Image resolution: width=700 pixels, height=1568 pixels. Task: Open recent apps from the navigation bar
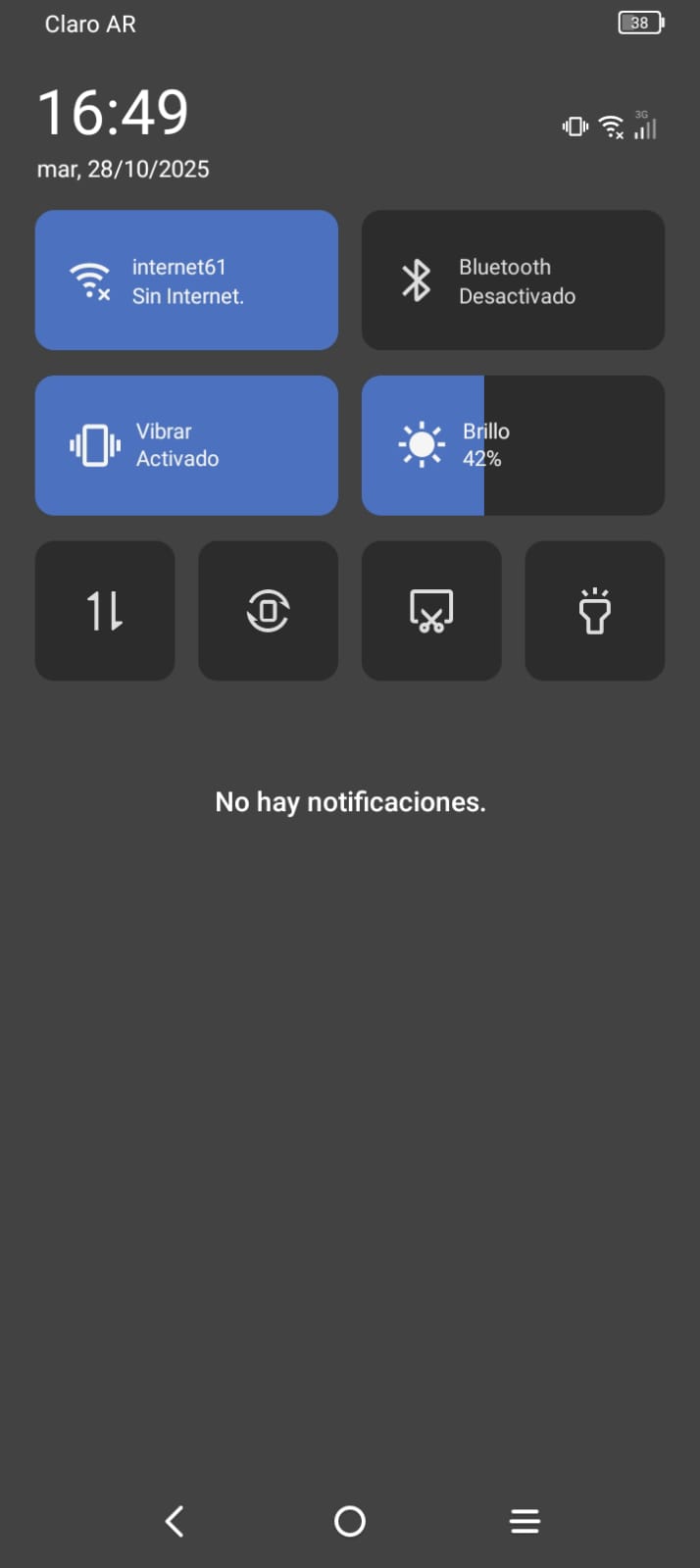click(x=525, y=1521)
